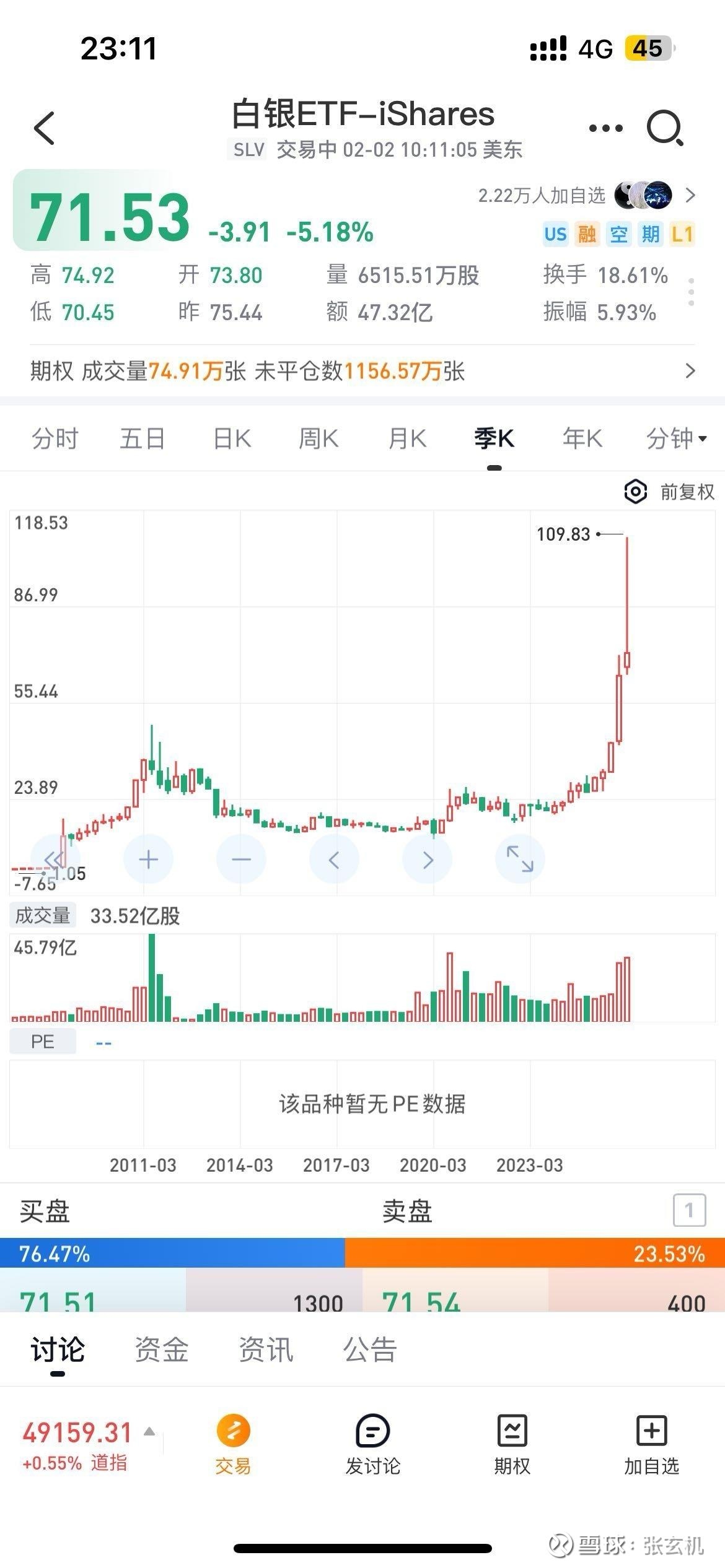Open the 前复权 chart settings

pos(669,492)
